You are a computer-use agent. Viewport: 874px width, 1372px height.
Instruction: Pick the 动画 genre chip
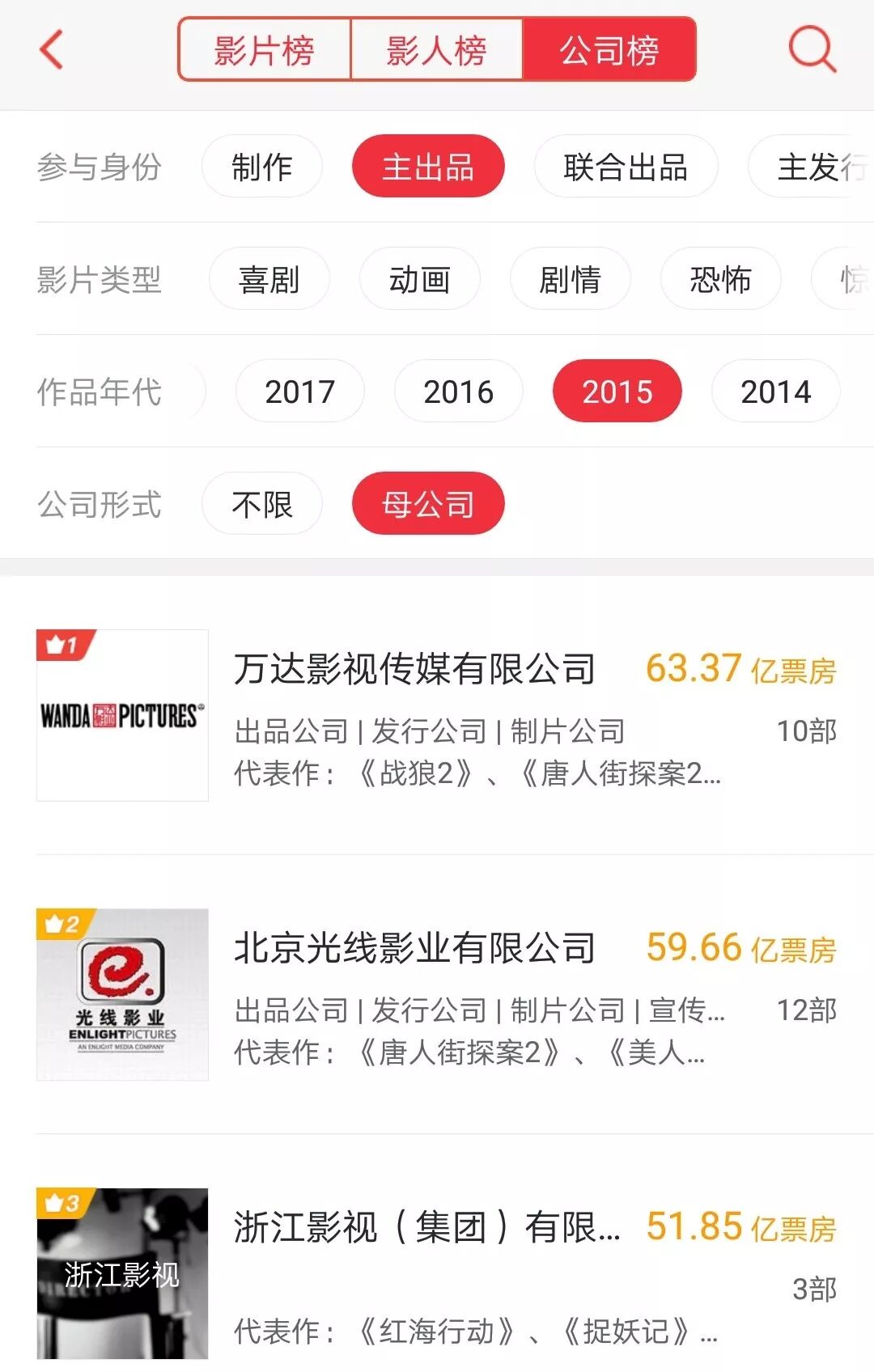(x=419, y=279)
